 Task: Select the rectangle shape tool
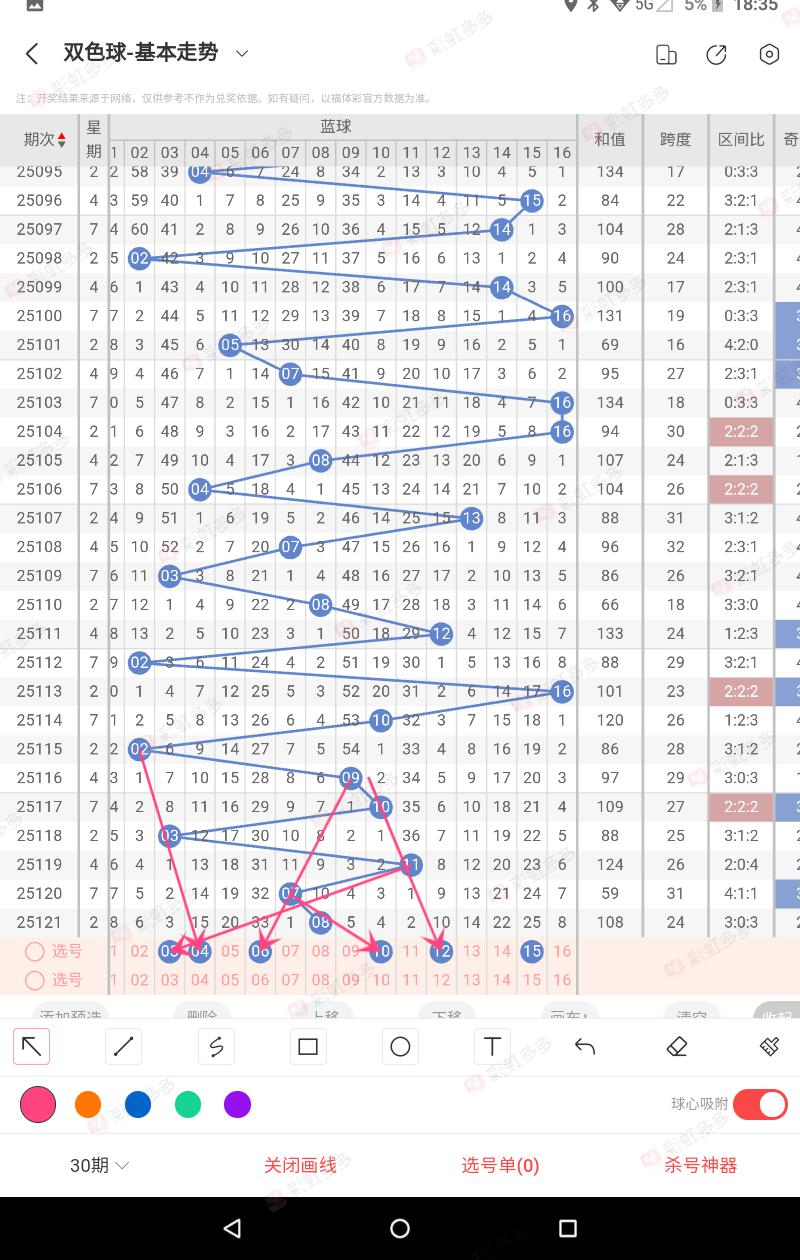click(x=308, y=1046)
